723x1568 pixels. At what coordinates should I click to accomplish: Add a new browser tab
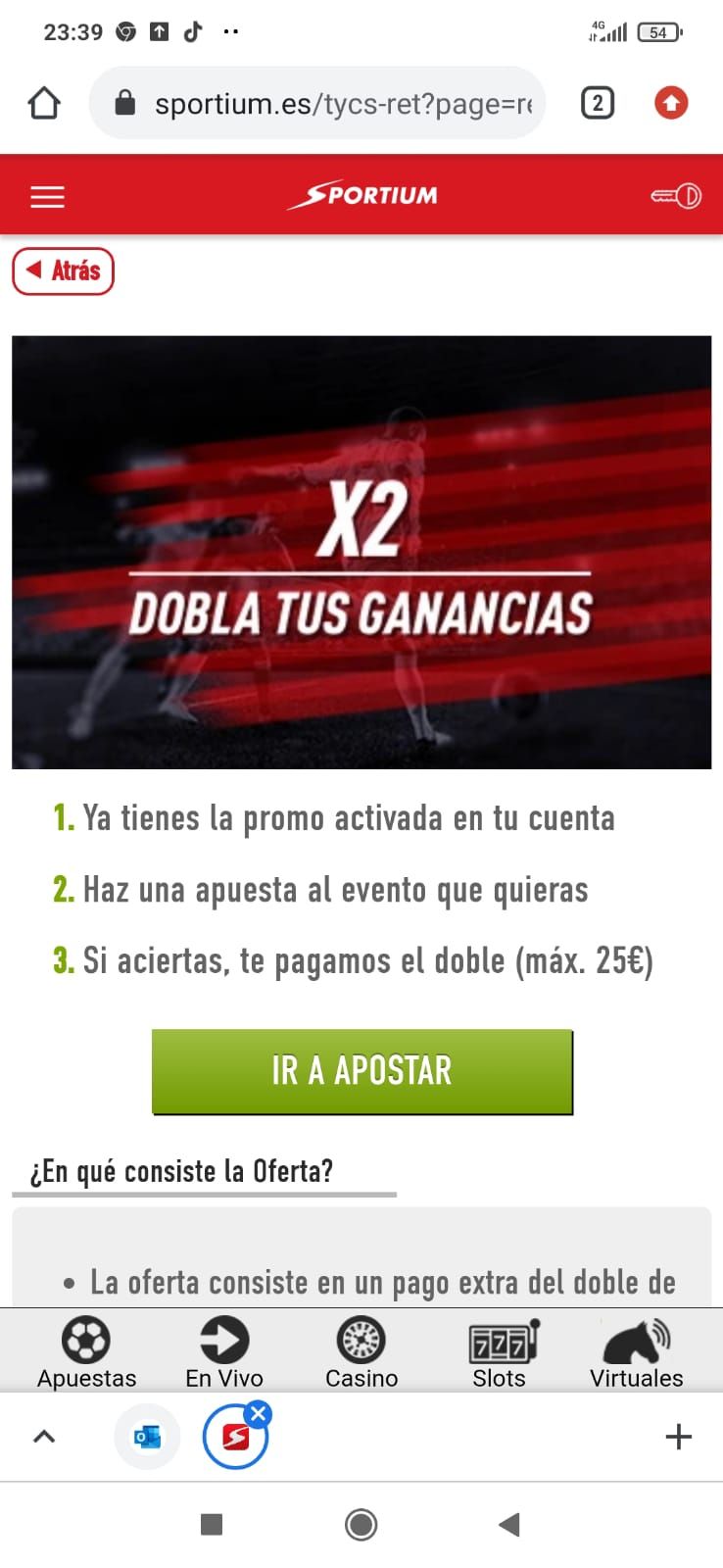678,1438
